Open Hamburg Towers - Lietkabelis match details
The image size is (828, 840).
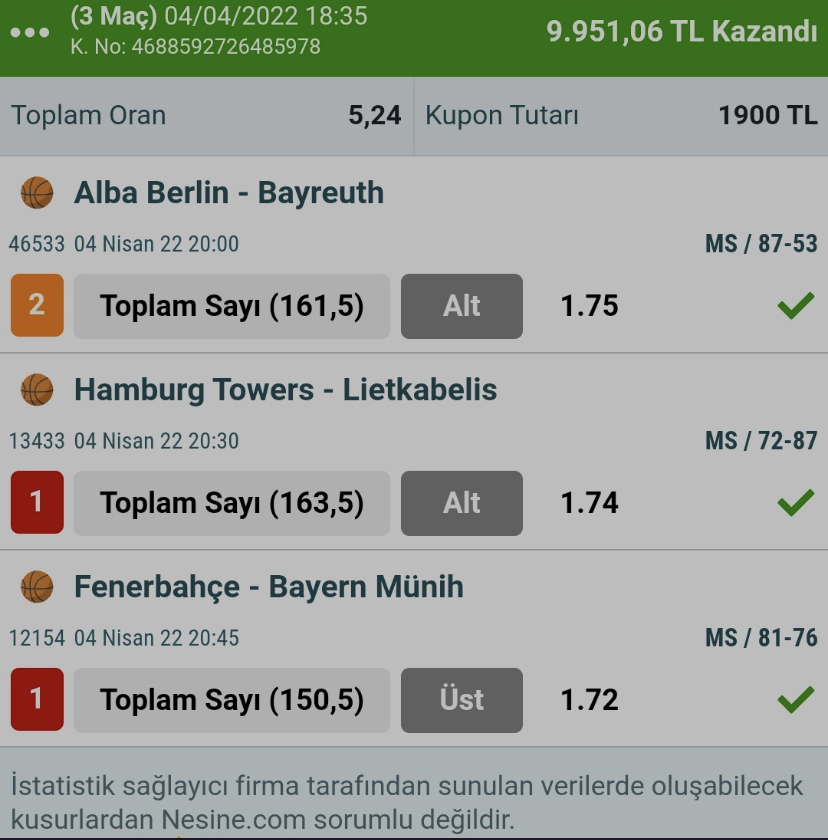click(285, 389)
